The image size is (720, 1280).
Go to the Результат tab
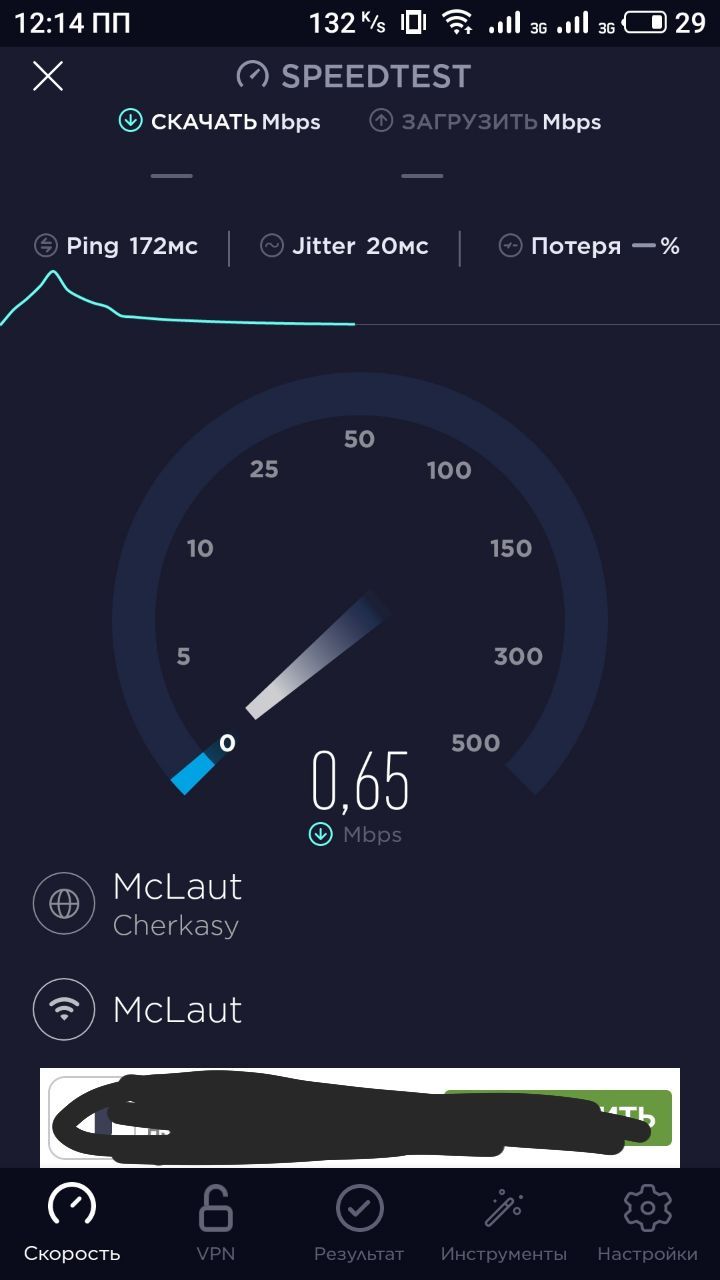(x=359, y=1222)
